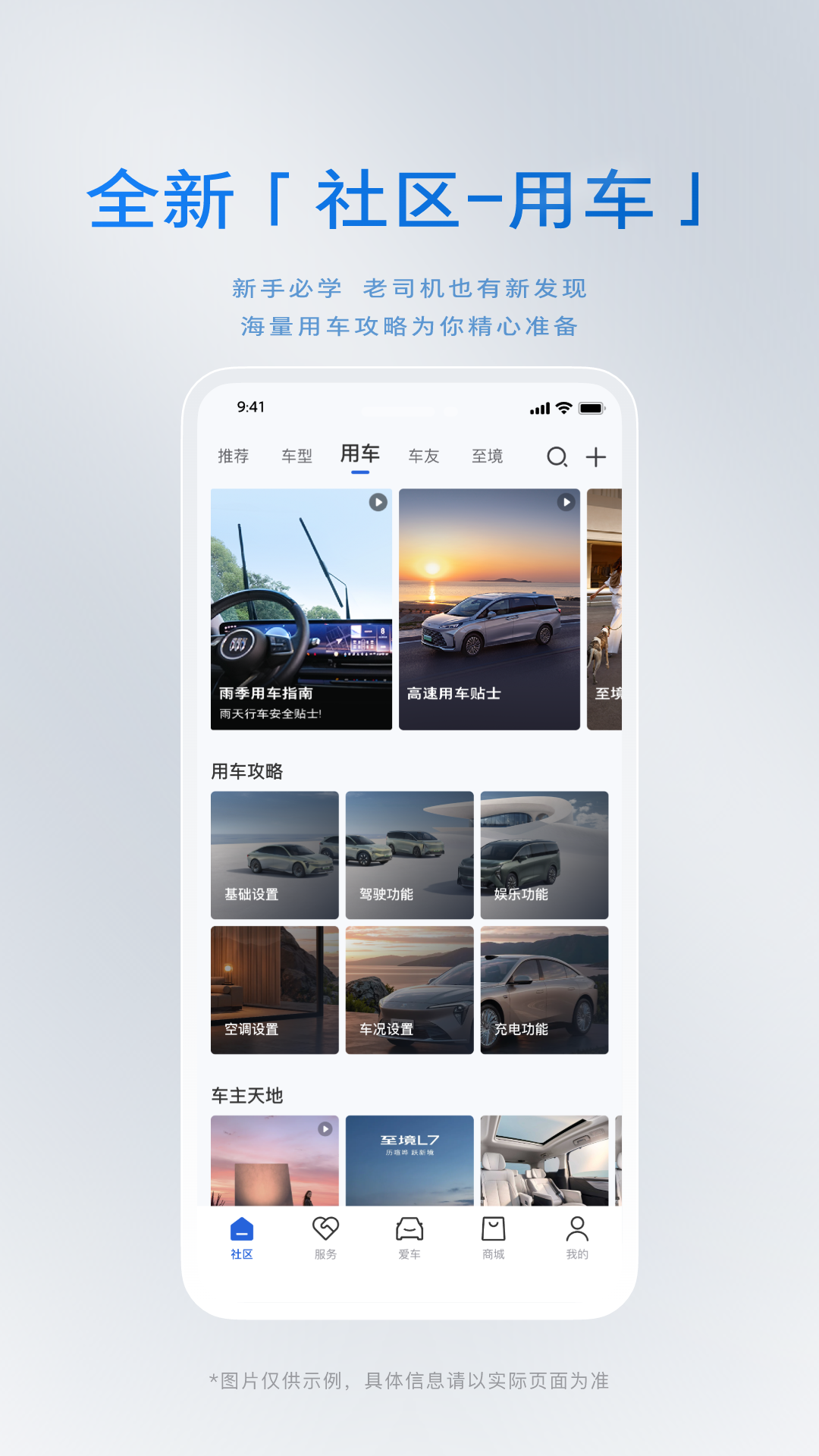Open the search magnifier icon
This screenshot has width=819, height=1456.
tap(557, 456)
